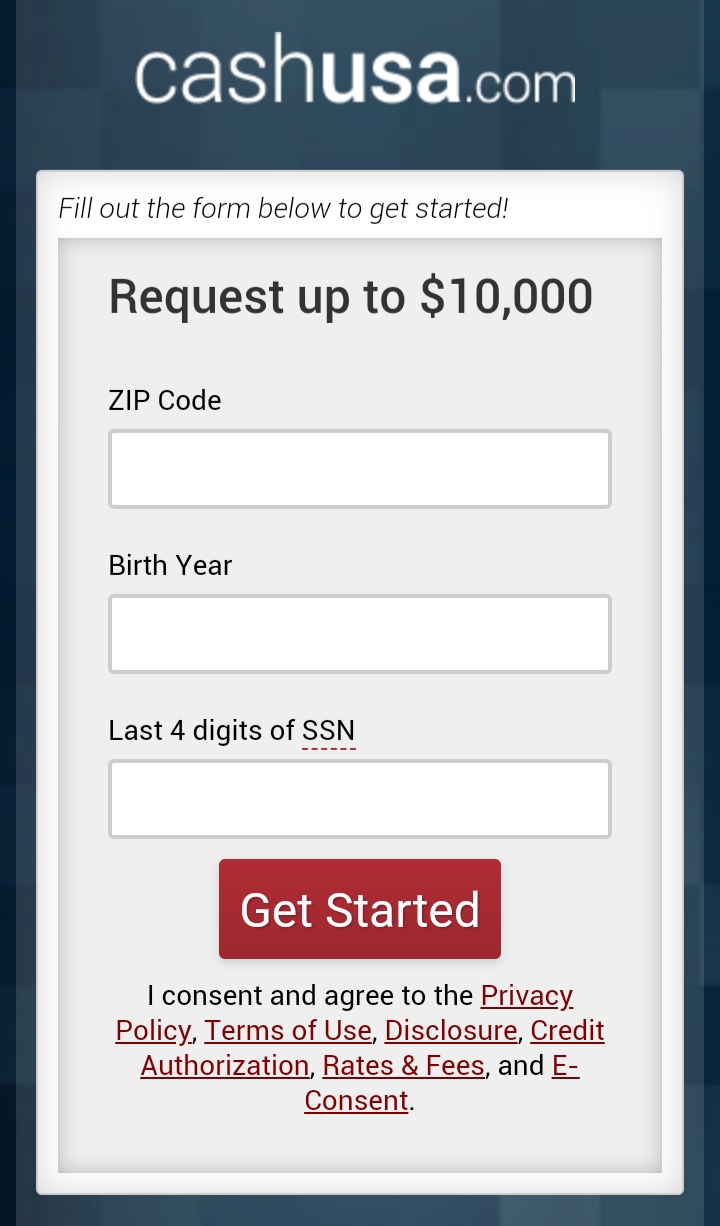This screenshot has height=1226, width=720.
Task: Open the Rates & Fees link
Action: [x=403, y=1066]
